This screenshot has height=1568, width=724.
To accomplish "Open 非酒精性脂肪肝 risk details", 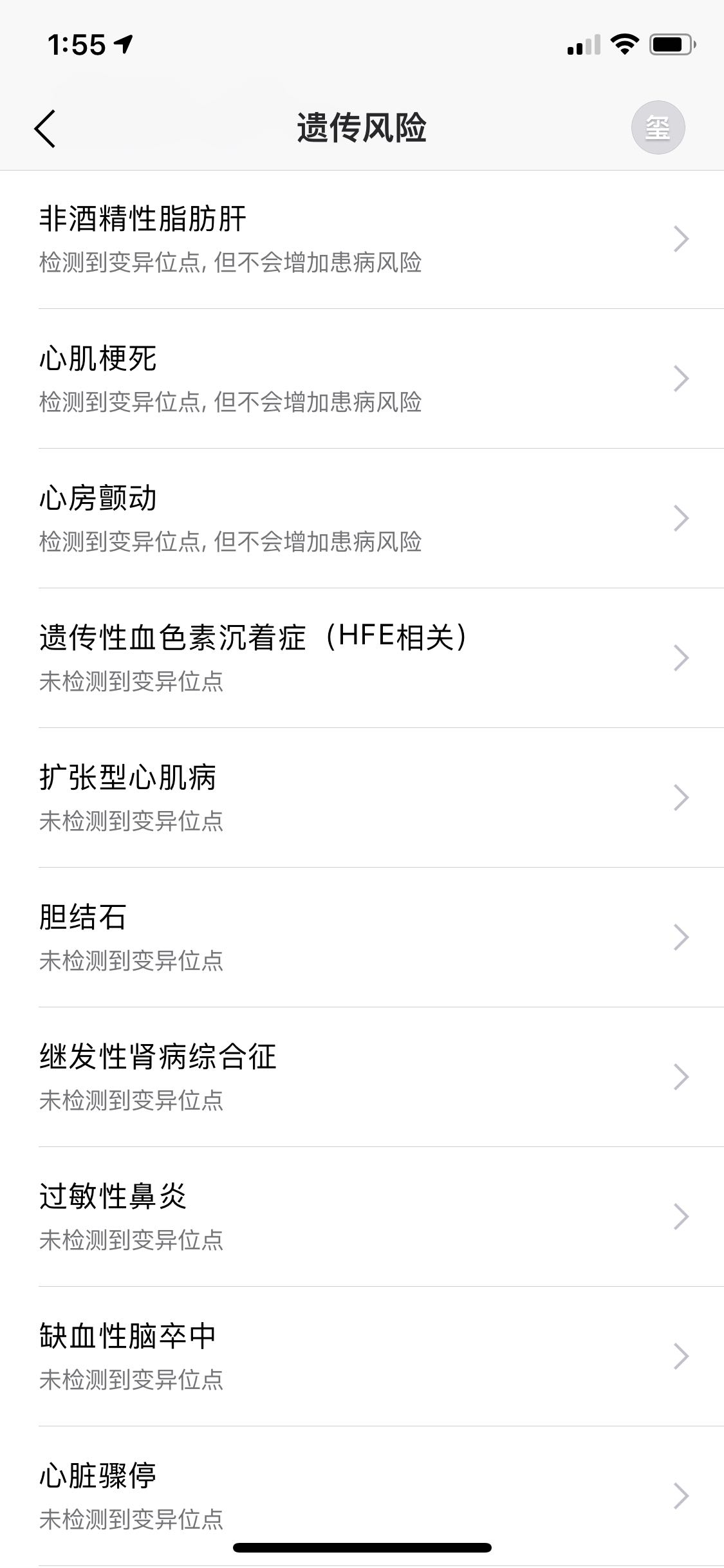I will [360, 239].
